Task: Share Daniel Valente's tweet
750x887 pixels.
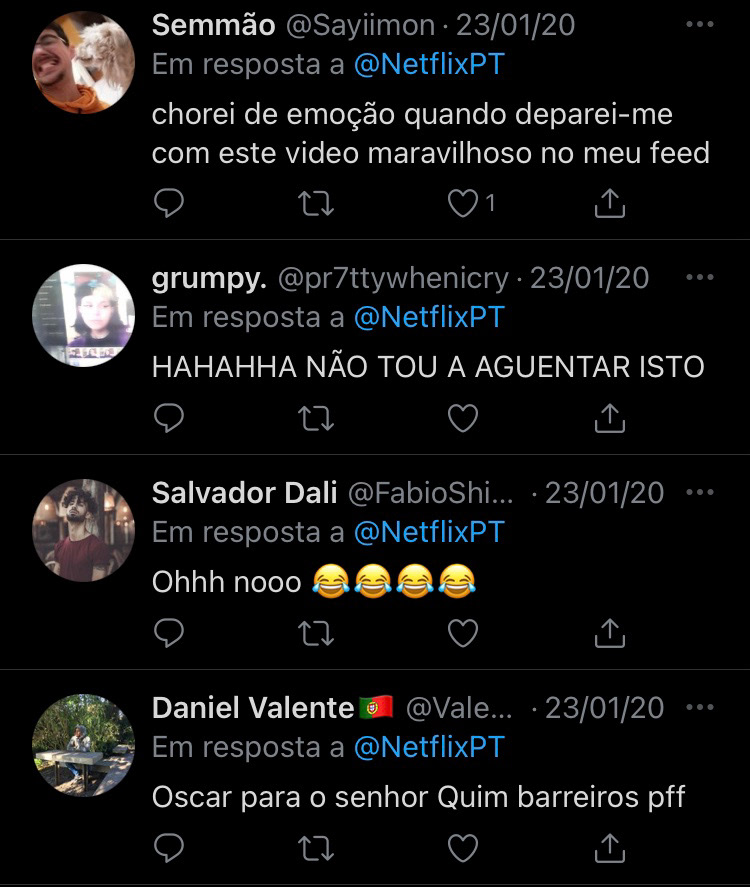Action: tap(609, 849)
